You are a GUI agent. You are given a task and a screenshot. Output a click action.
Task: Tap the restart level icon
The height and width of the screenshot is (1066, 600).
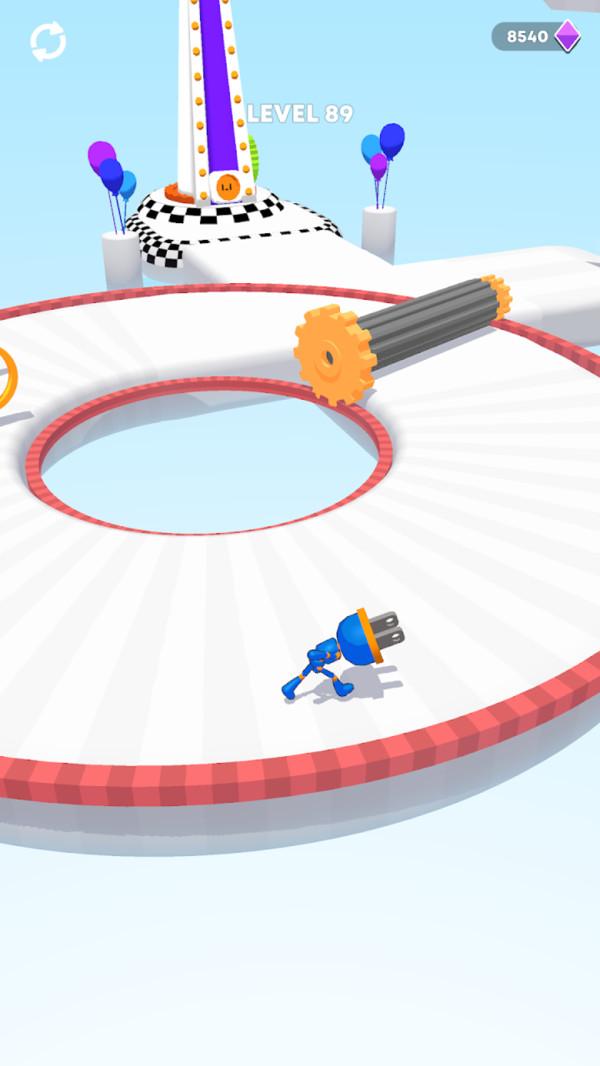tap(48, 41)
